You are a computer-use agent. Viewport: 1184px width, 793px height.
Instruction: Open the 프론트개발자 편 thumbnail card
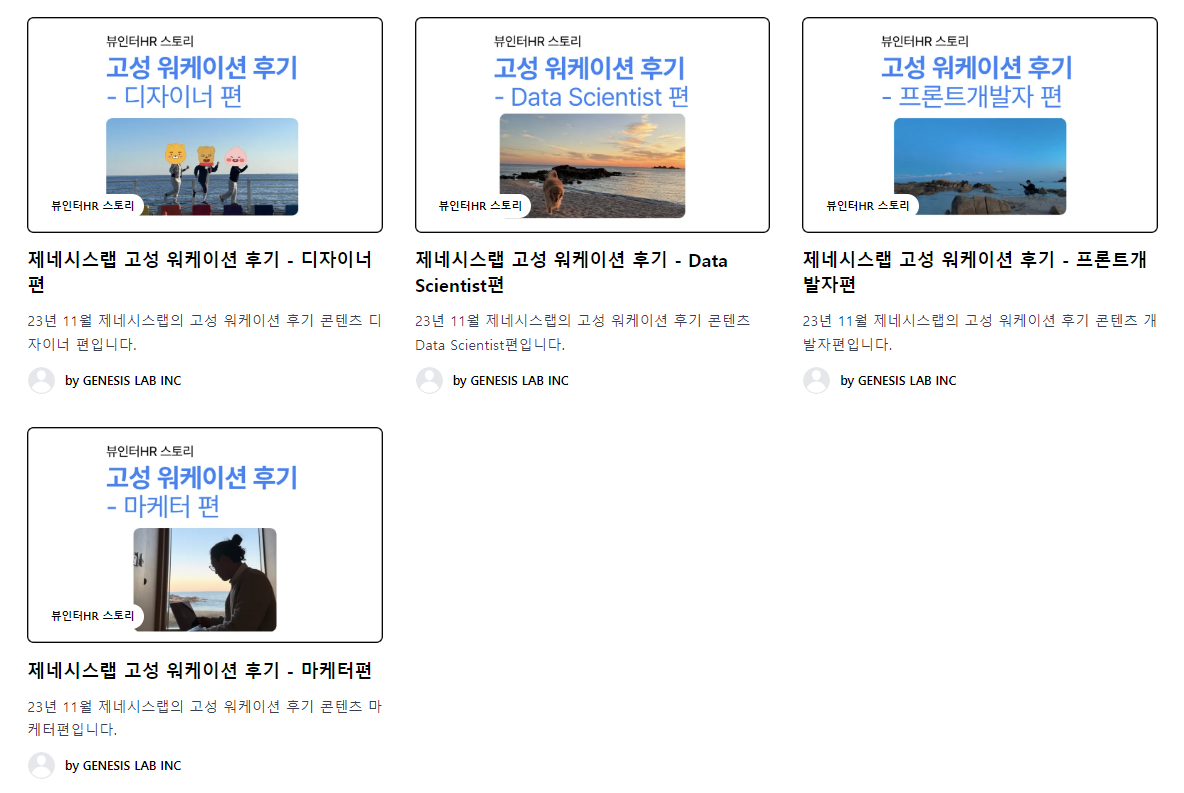pyautogui.click(x=979, y=125)
